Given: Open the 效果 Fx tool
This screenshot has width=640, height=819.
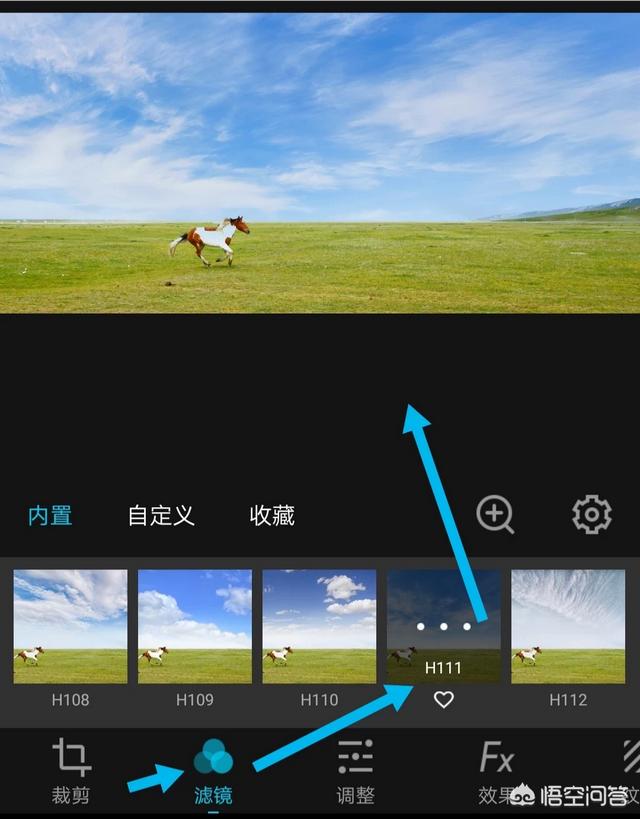Looking at the screenshot, I should tap(497, 772).
